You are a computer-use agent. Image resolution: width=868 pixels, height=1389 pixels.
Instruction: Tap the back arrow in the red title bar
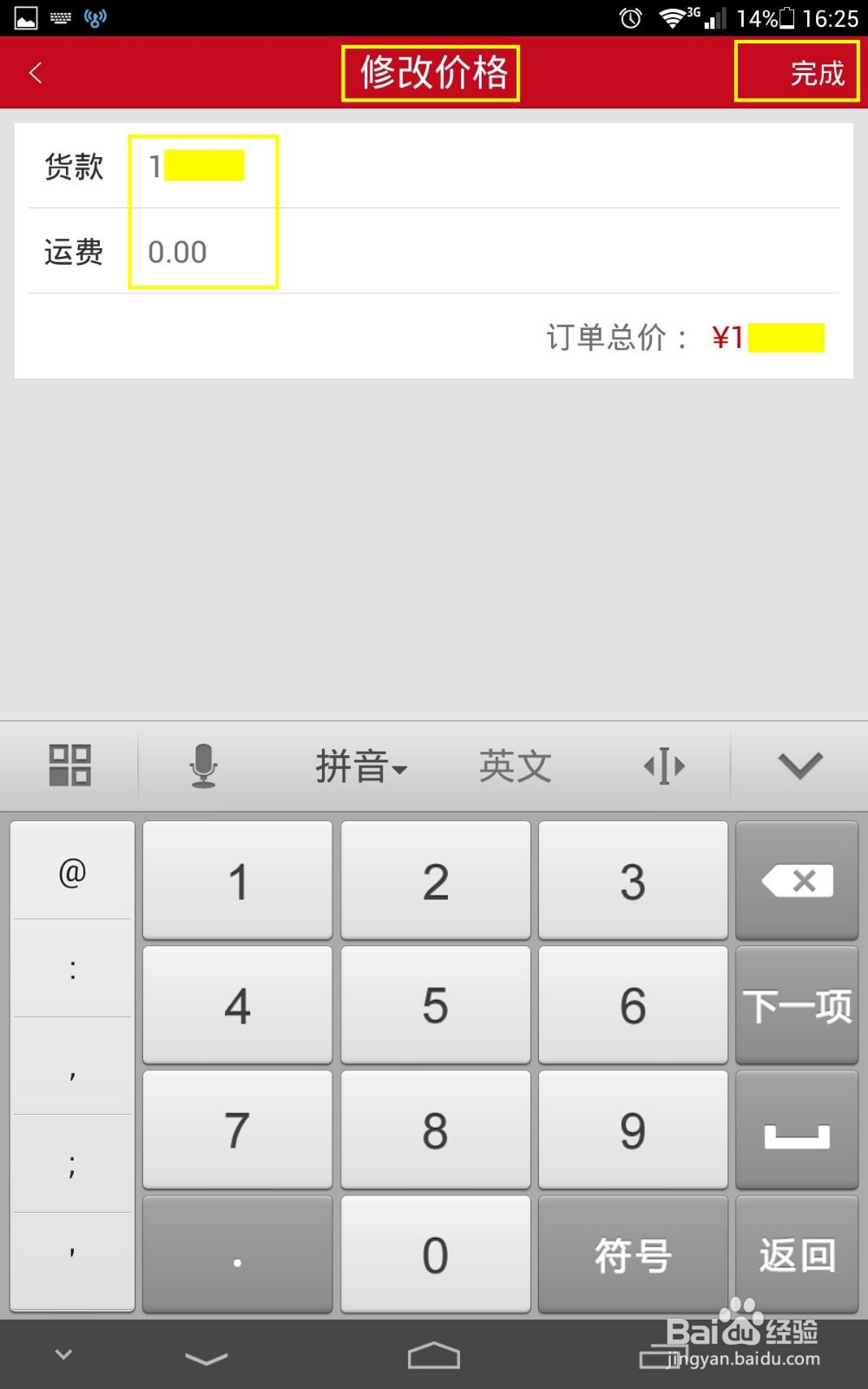35,72
